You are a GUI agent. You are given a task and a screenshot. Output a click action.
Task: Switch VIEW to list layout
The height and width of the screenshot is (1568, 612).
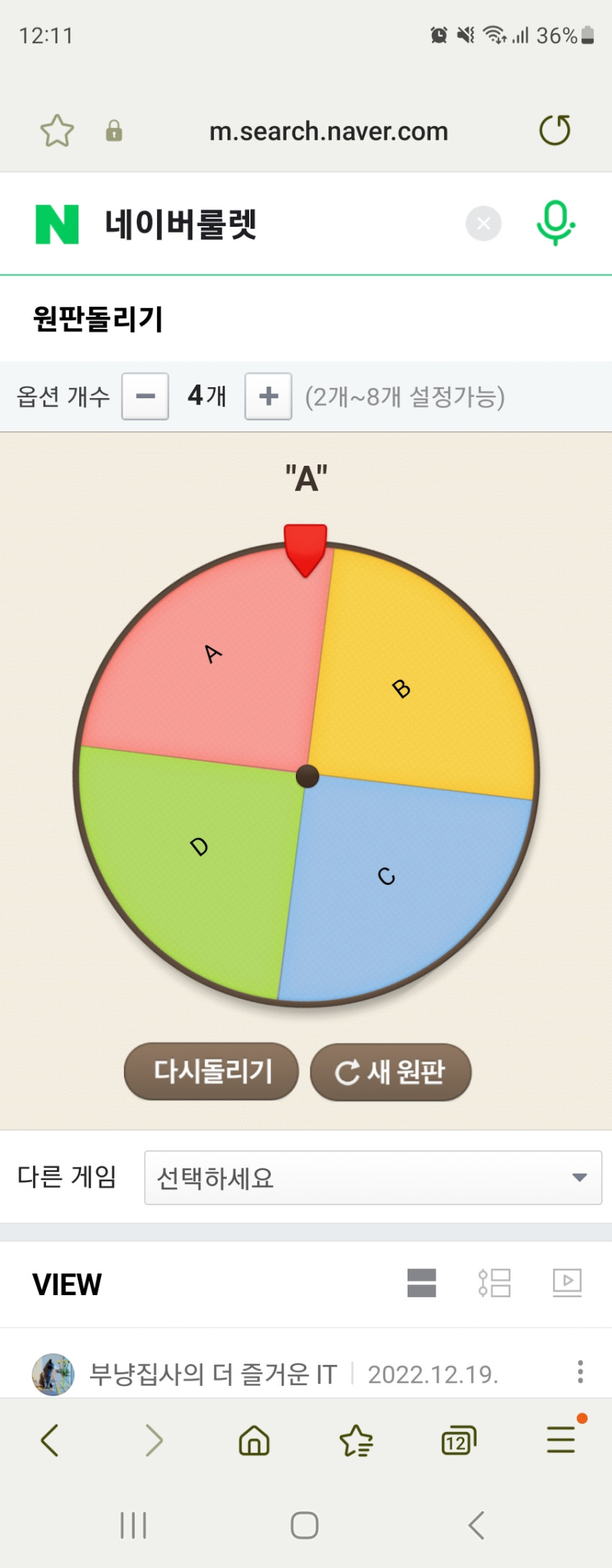pos(495,1283)
